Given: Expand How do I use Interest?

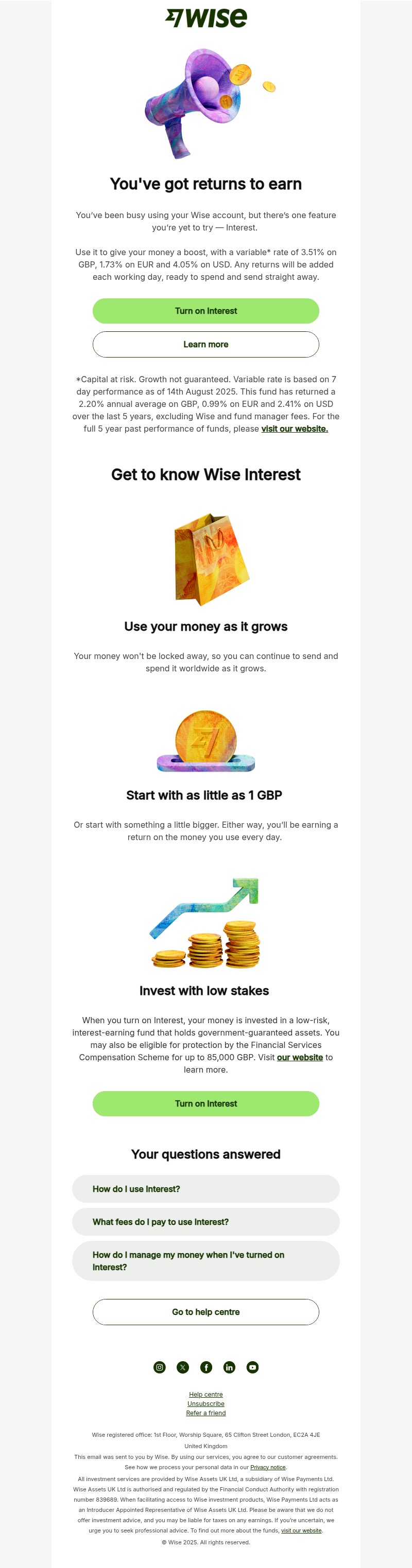Looking at the screenshot, I should pos(205,1189).
